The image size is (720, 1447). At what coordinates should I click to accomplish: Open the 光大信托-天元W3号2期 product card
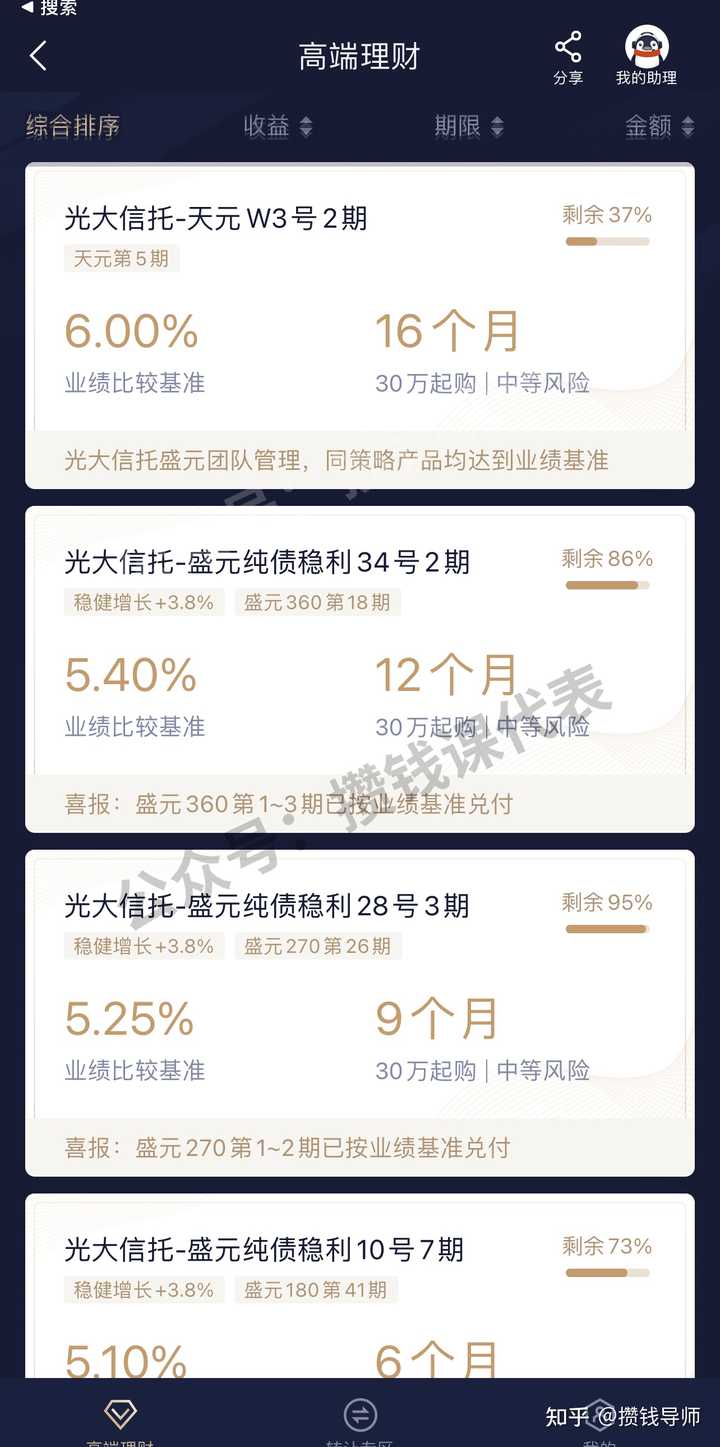[x=360, y=326]
